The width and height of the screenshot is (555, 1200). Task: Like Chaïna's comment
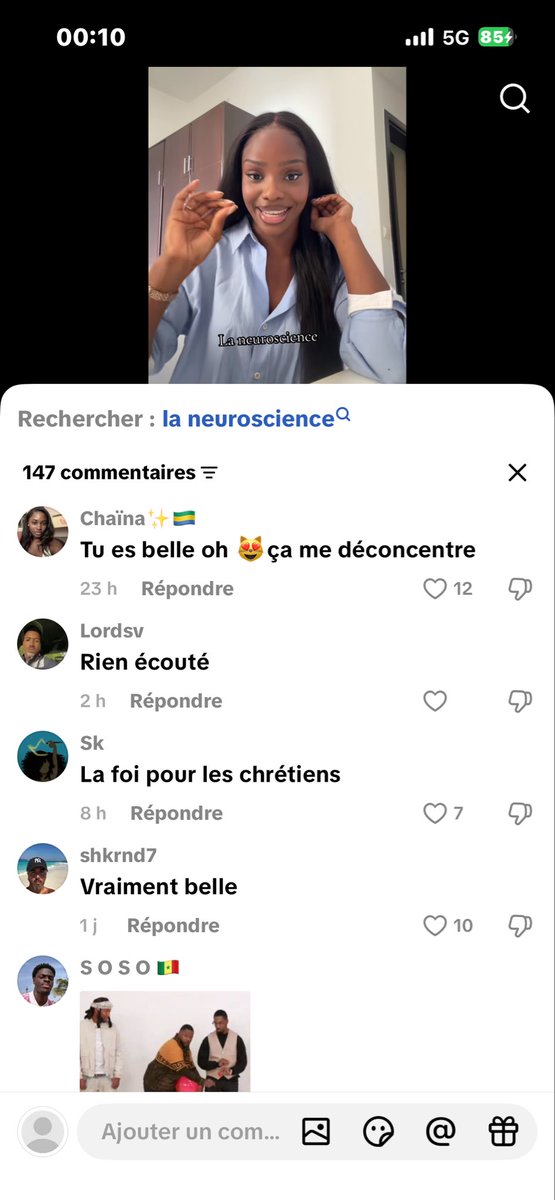click(x=435, y=589)
